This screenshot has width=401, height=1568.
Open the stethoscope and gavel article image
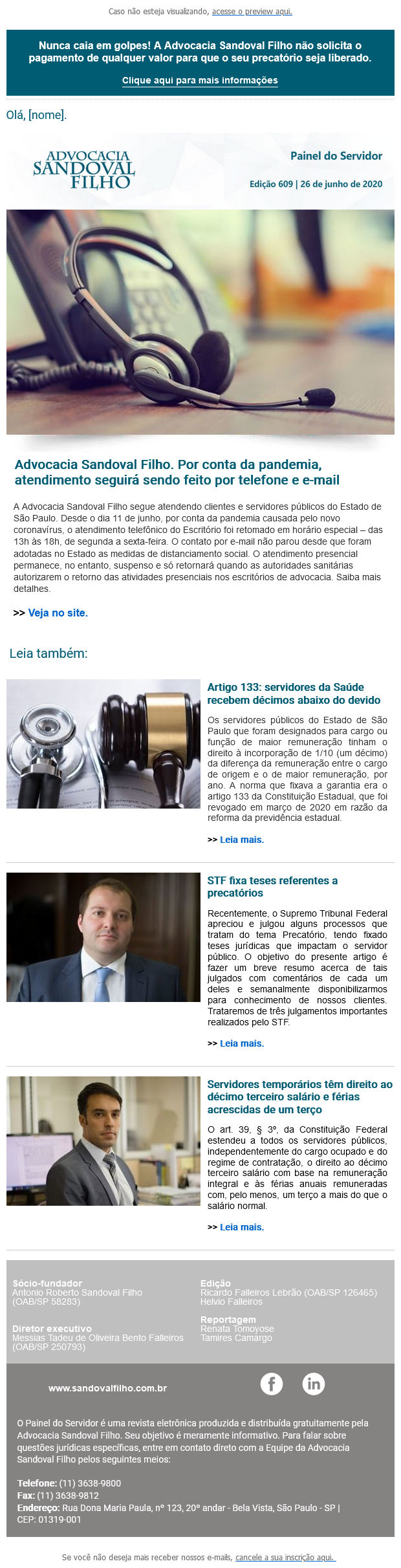pos(103,743)
